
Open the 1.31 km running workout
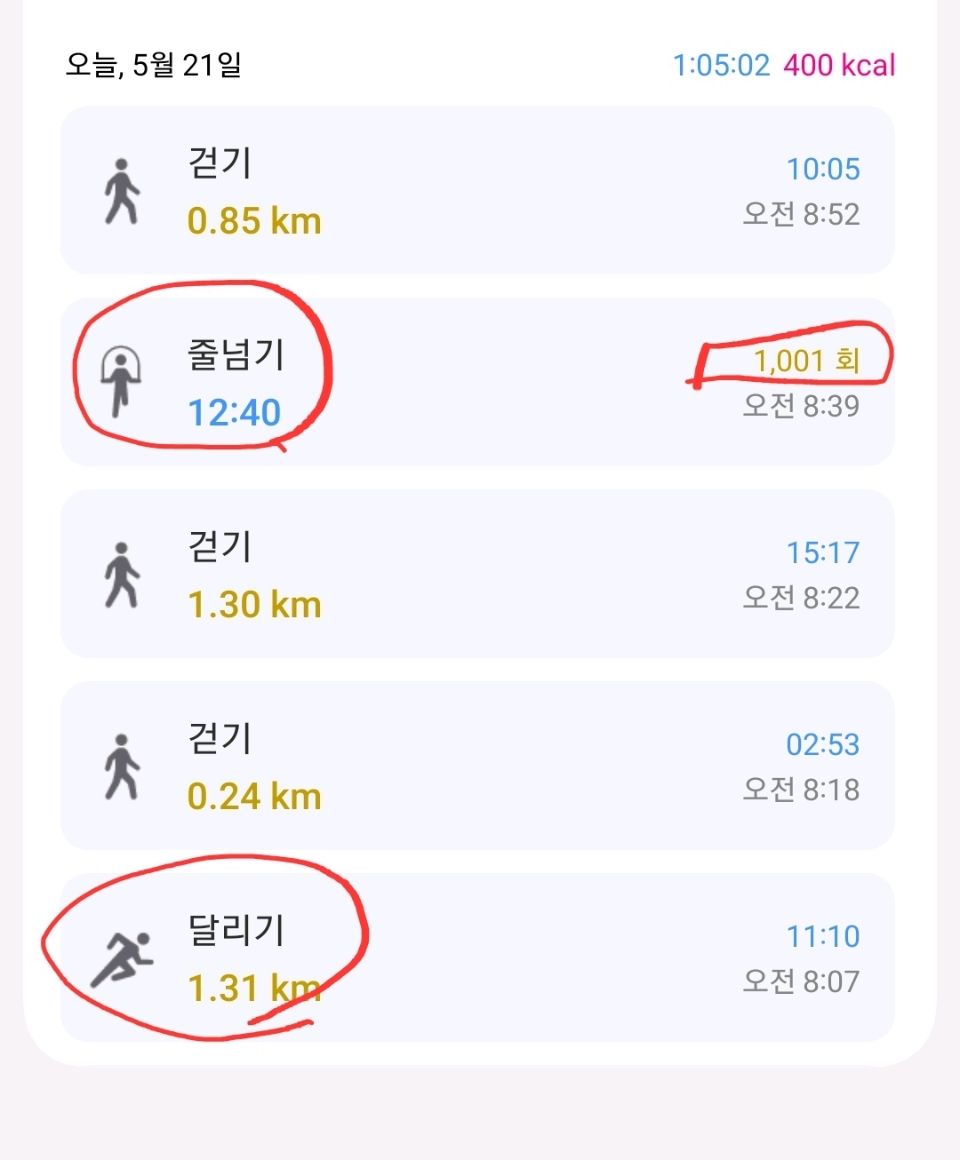click(477, 958)
